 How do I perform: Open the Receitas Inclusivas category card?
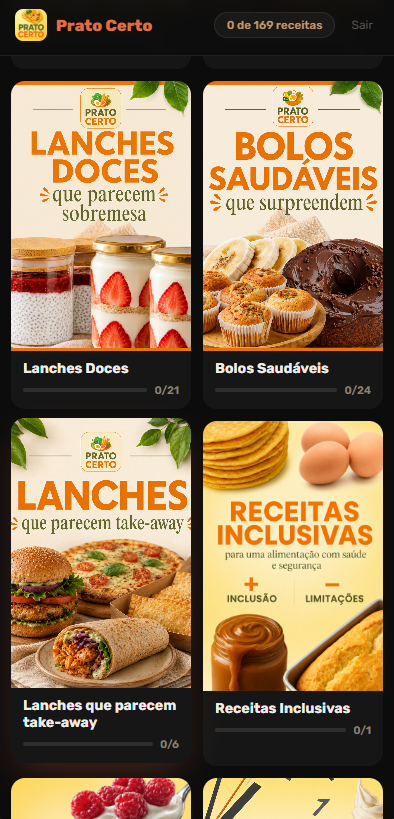(293, 593)
